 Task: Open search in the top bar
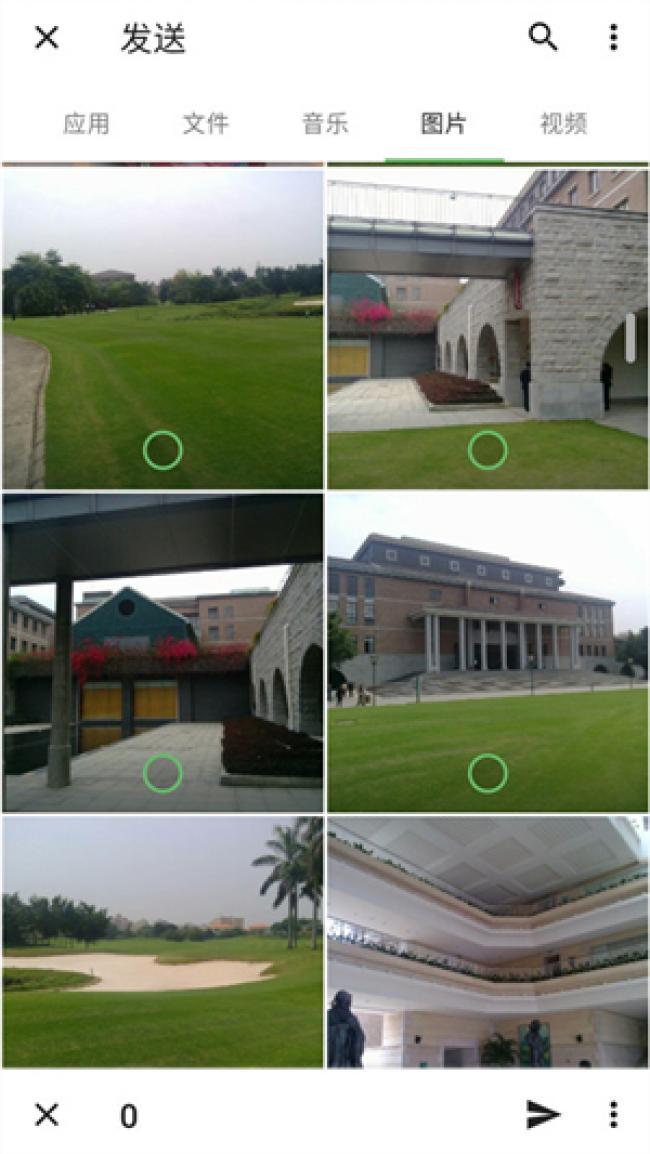click(x=543, y=37)
